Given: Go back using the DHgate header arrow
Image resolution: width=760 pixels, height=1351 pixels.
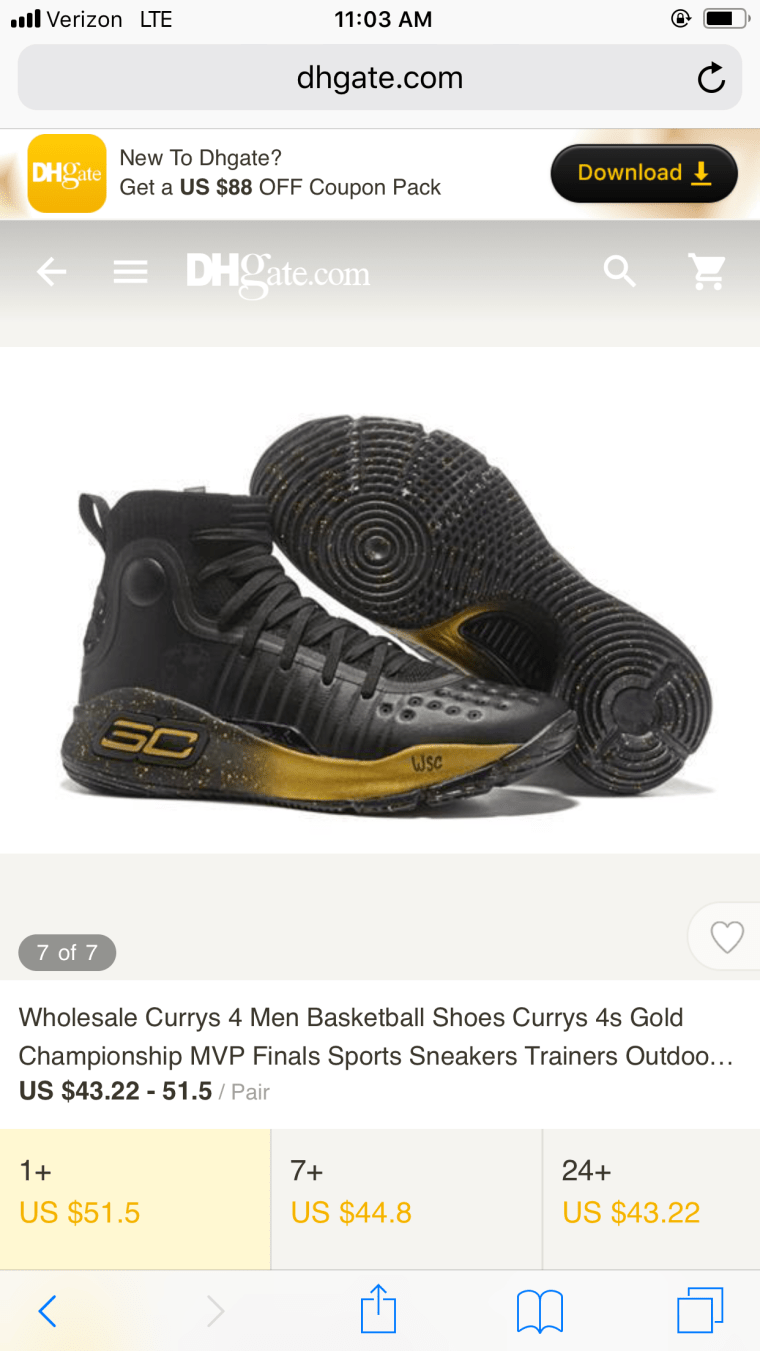Looking at the screenshot, I should tap(51, 271).
